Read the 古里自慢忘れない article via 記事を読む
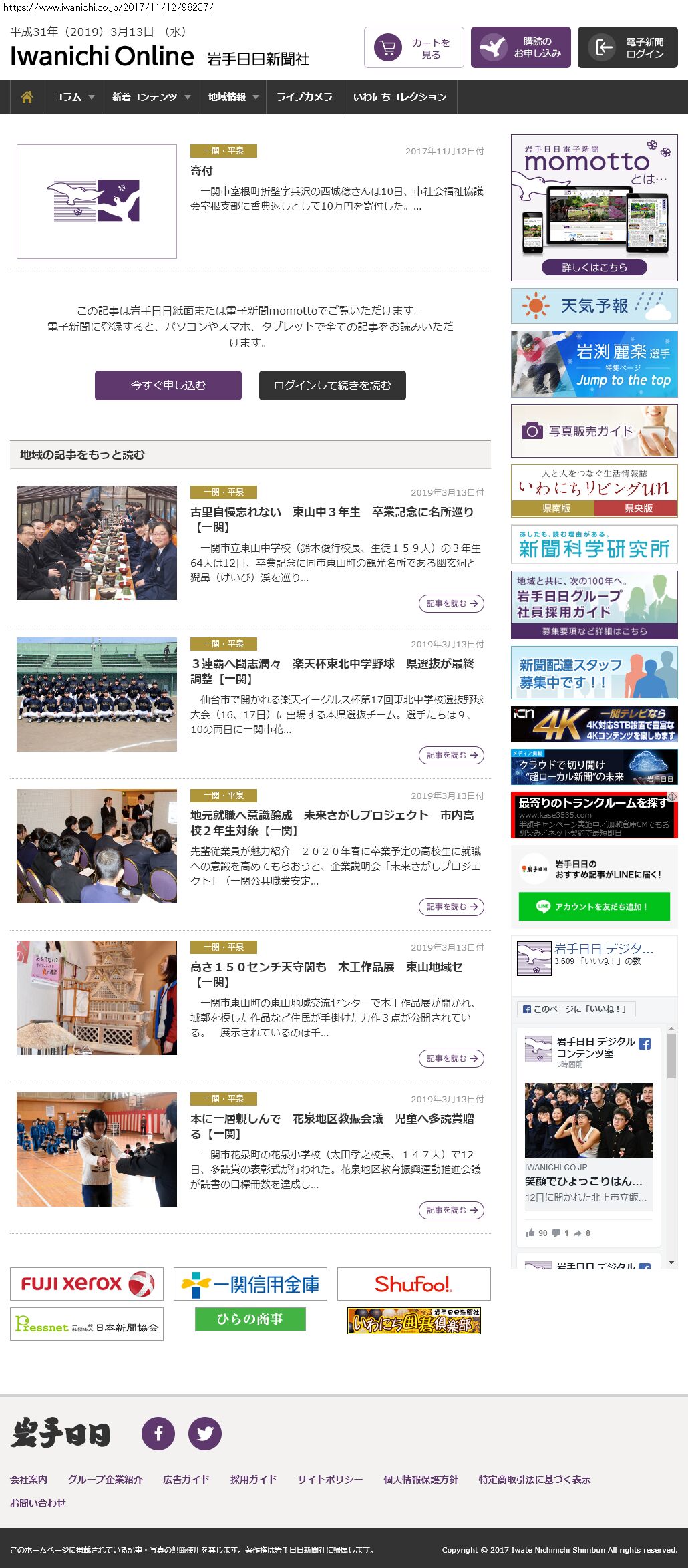 click(x=452, y=603)
